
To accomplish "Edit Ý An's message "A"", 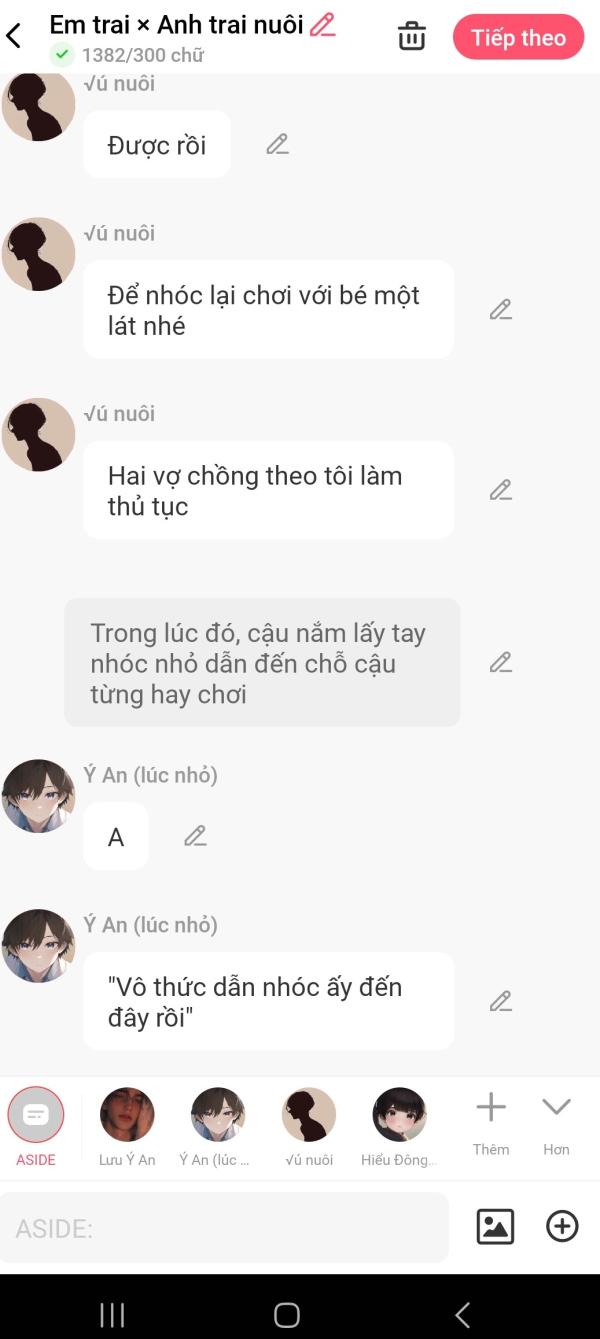I will click(x=195, y=836).
